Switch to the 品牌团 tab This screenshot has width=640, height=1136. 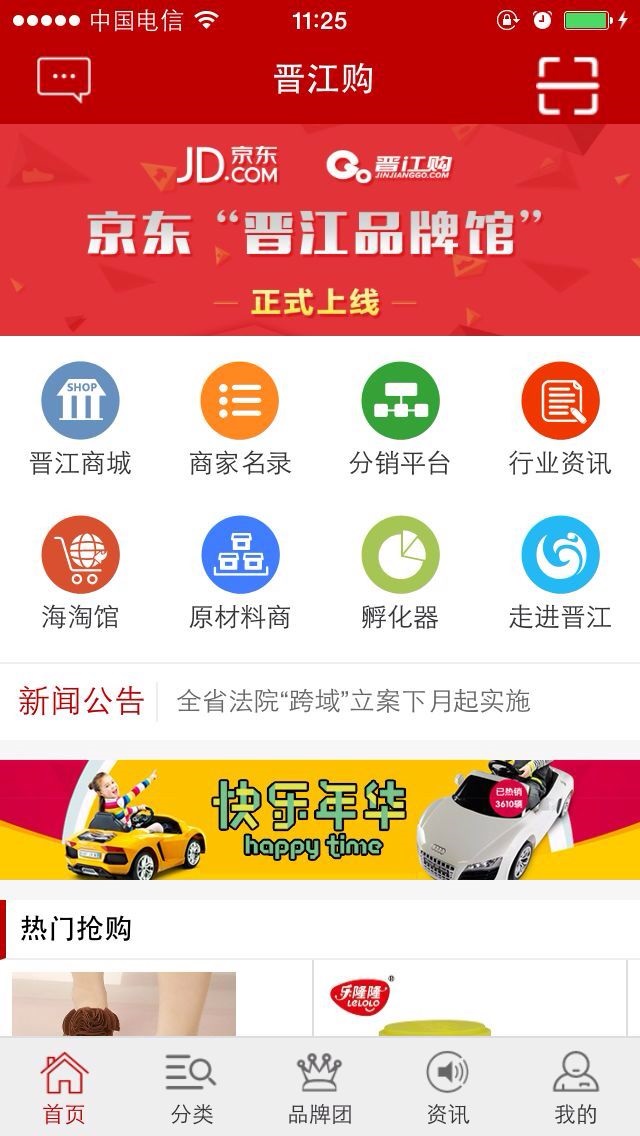(320, 1088)
